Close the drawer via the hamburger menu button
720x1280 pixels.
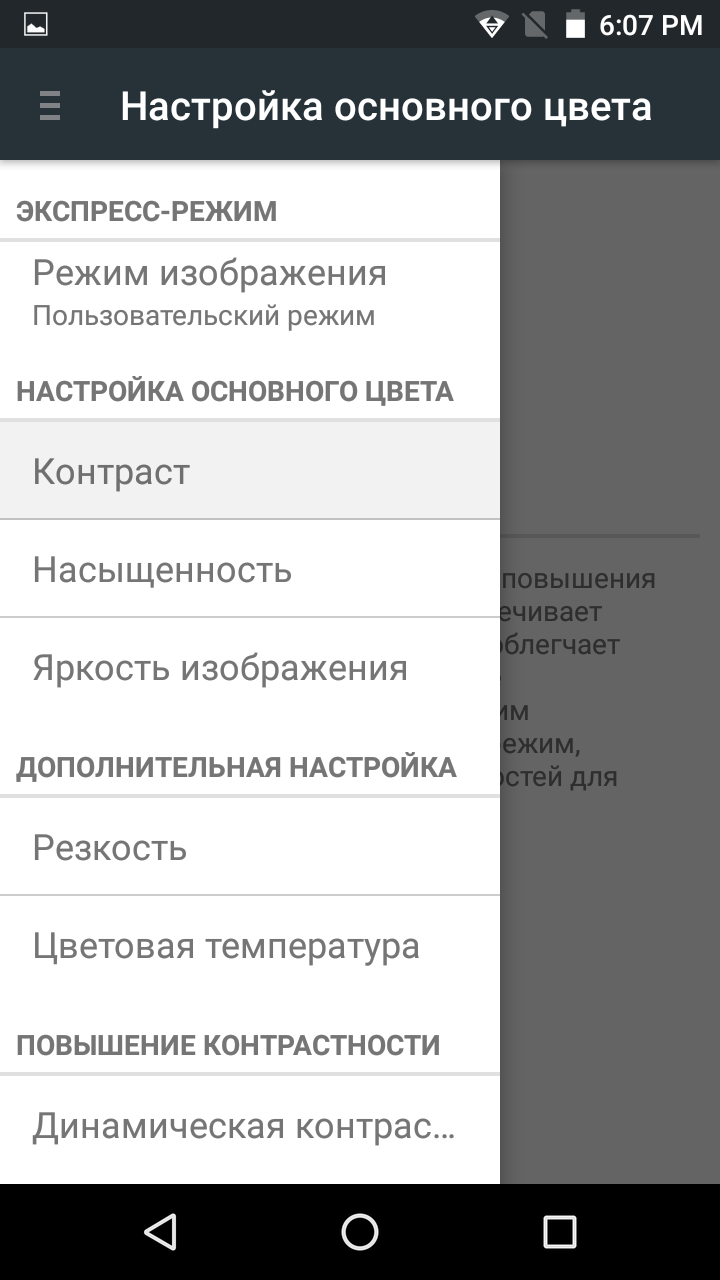click(50, 105)
